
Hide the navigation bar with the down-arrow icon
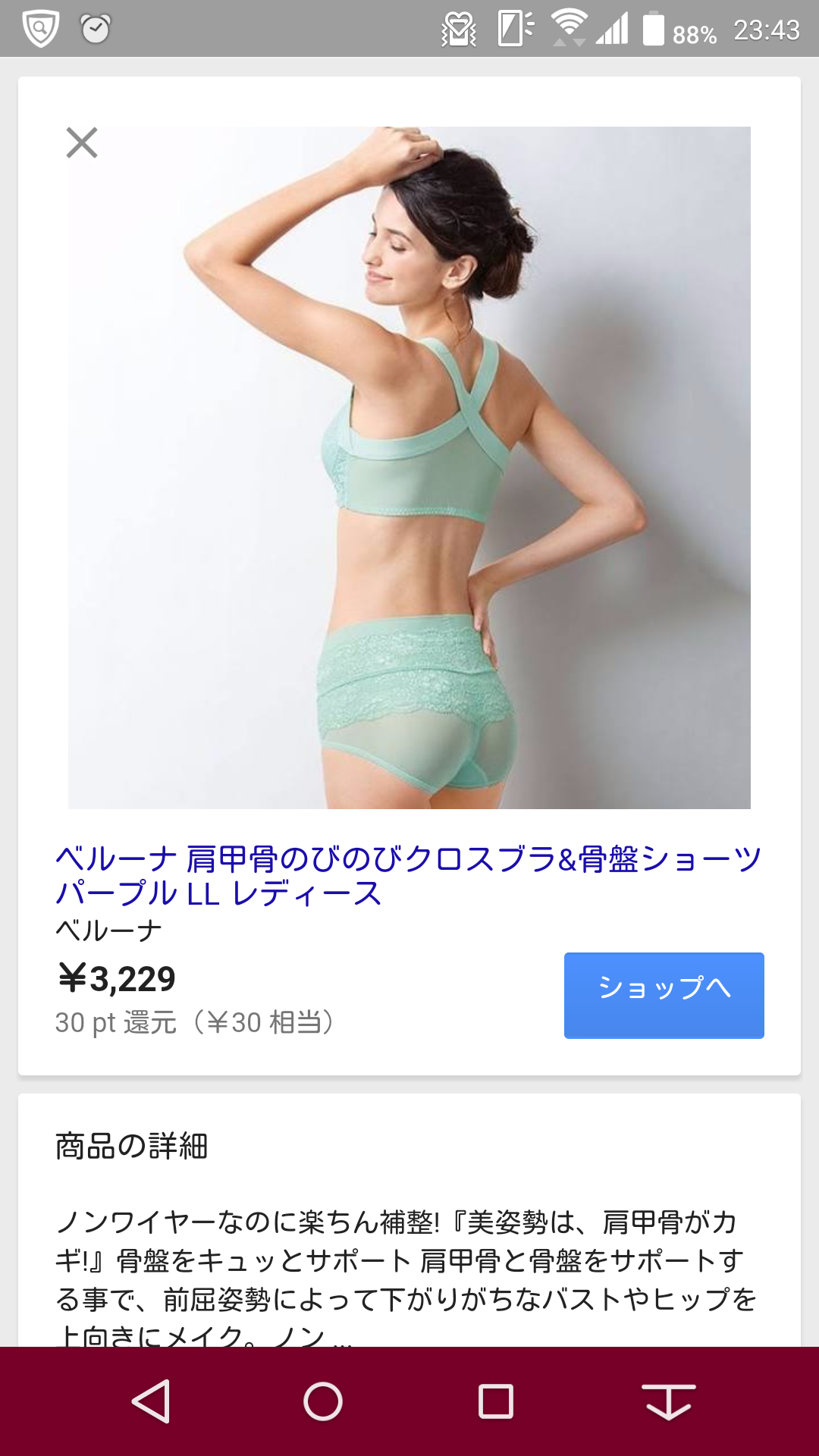tap(669, 1401)
